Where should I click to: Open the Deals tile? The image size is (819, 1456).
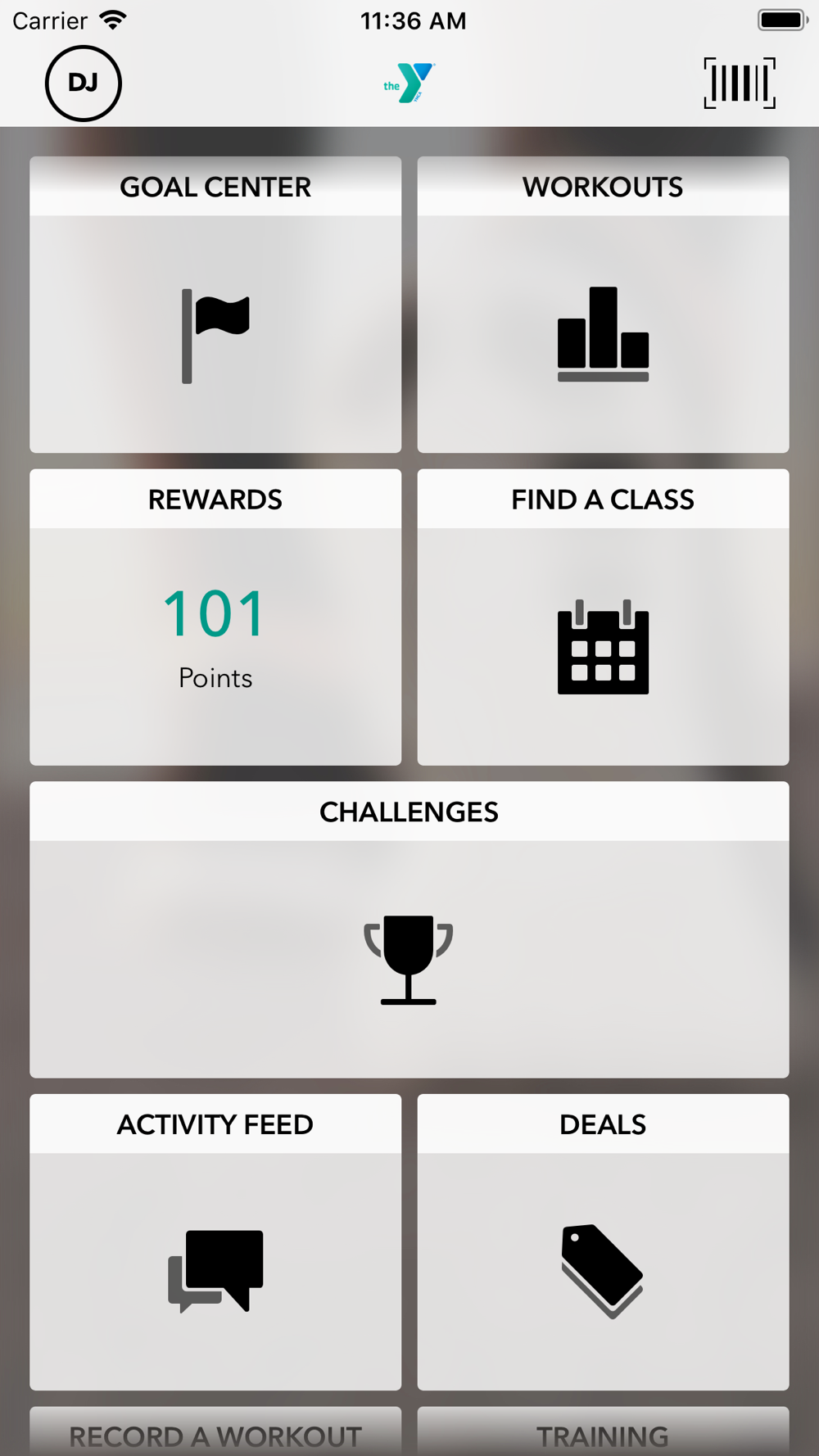click(603, 1242)
